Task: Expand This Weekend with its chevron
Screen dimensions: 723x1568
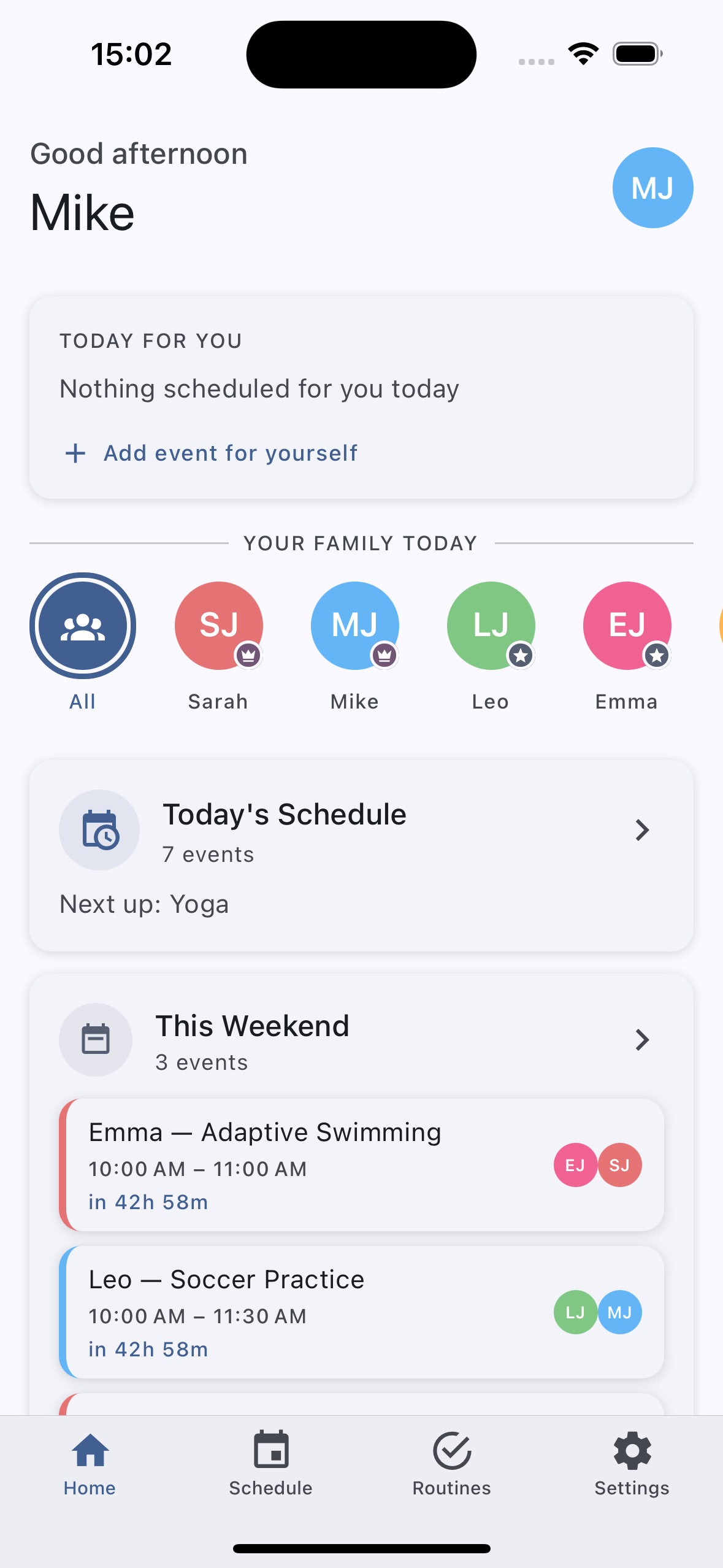Action: [642, 1039]
